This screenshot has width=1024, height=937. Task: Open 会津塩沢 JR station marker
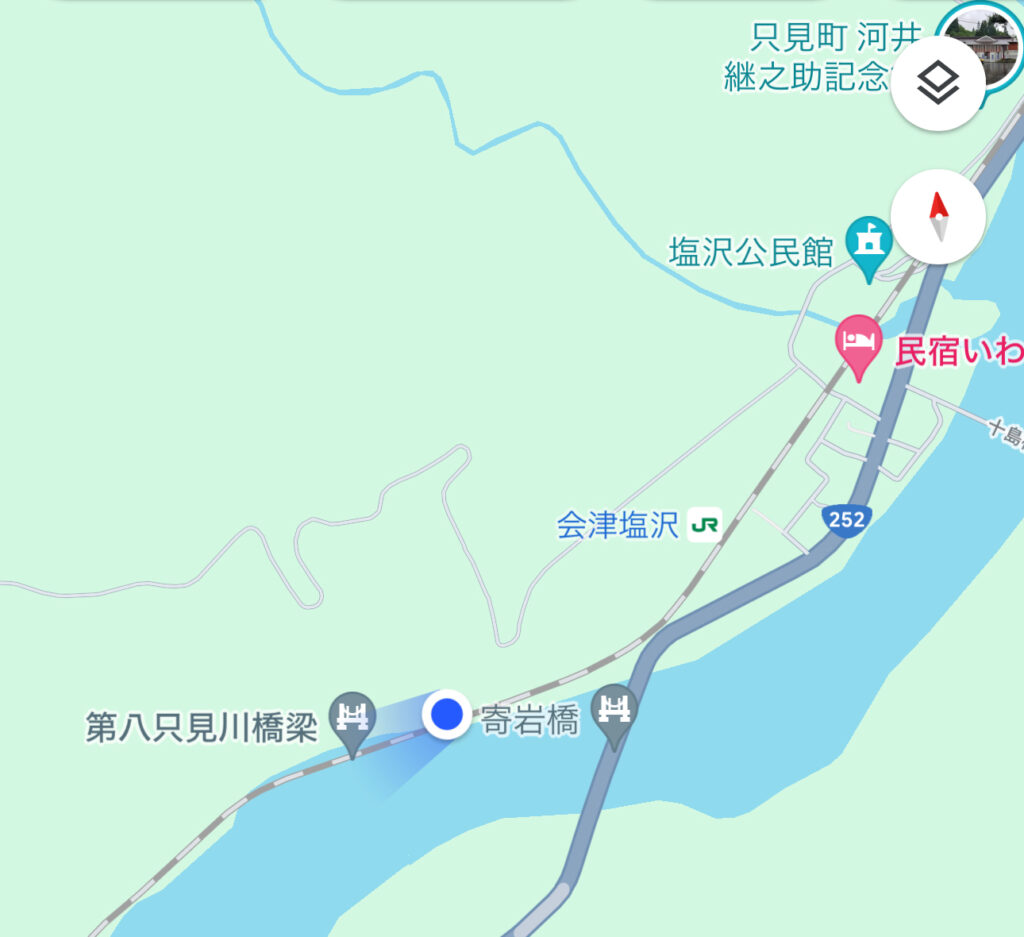click(x=704, y=525)
